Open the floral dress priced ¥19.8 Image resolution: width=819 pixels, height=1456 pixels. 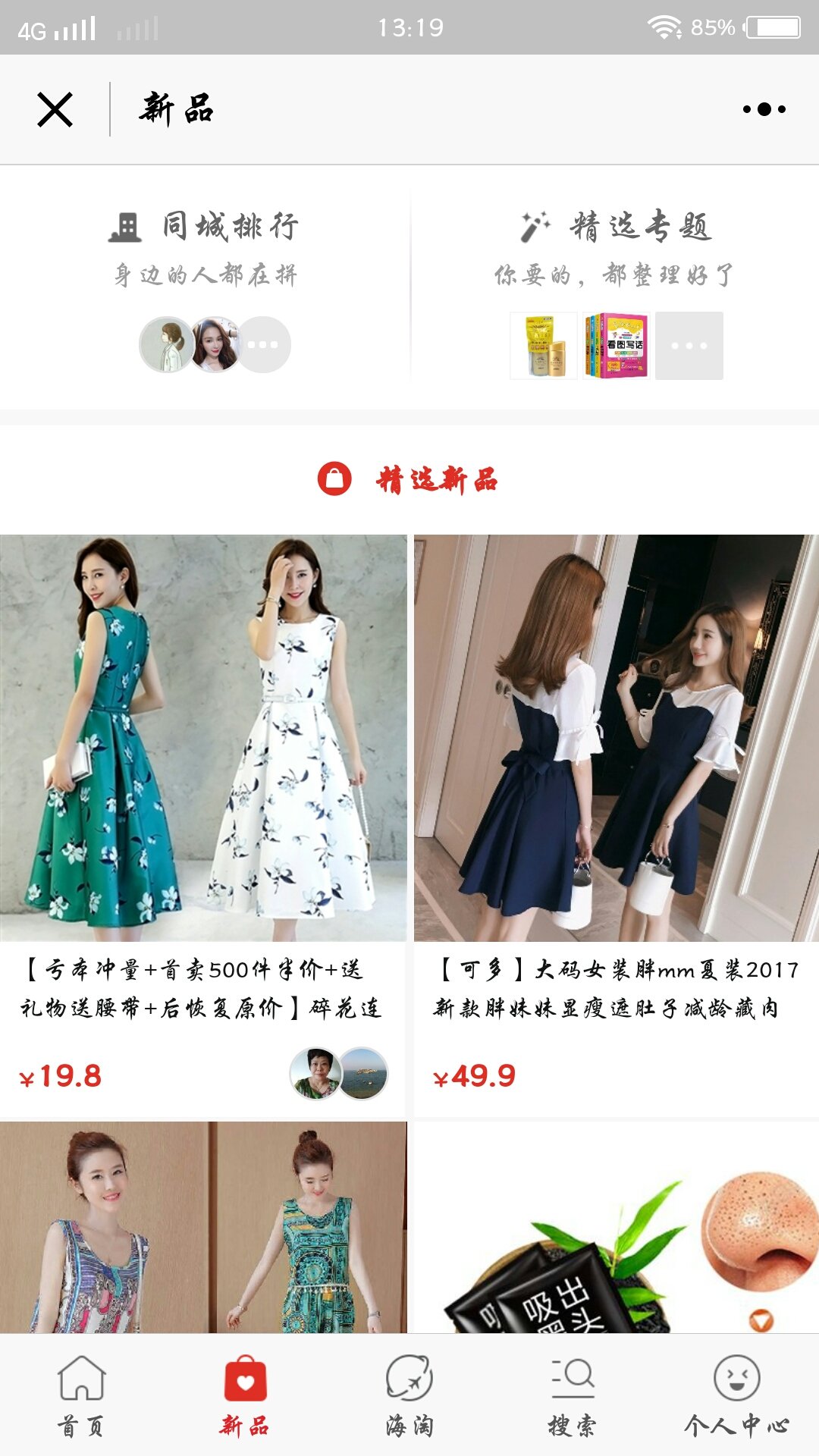coord(203,758)
